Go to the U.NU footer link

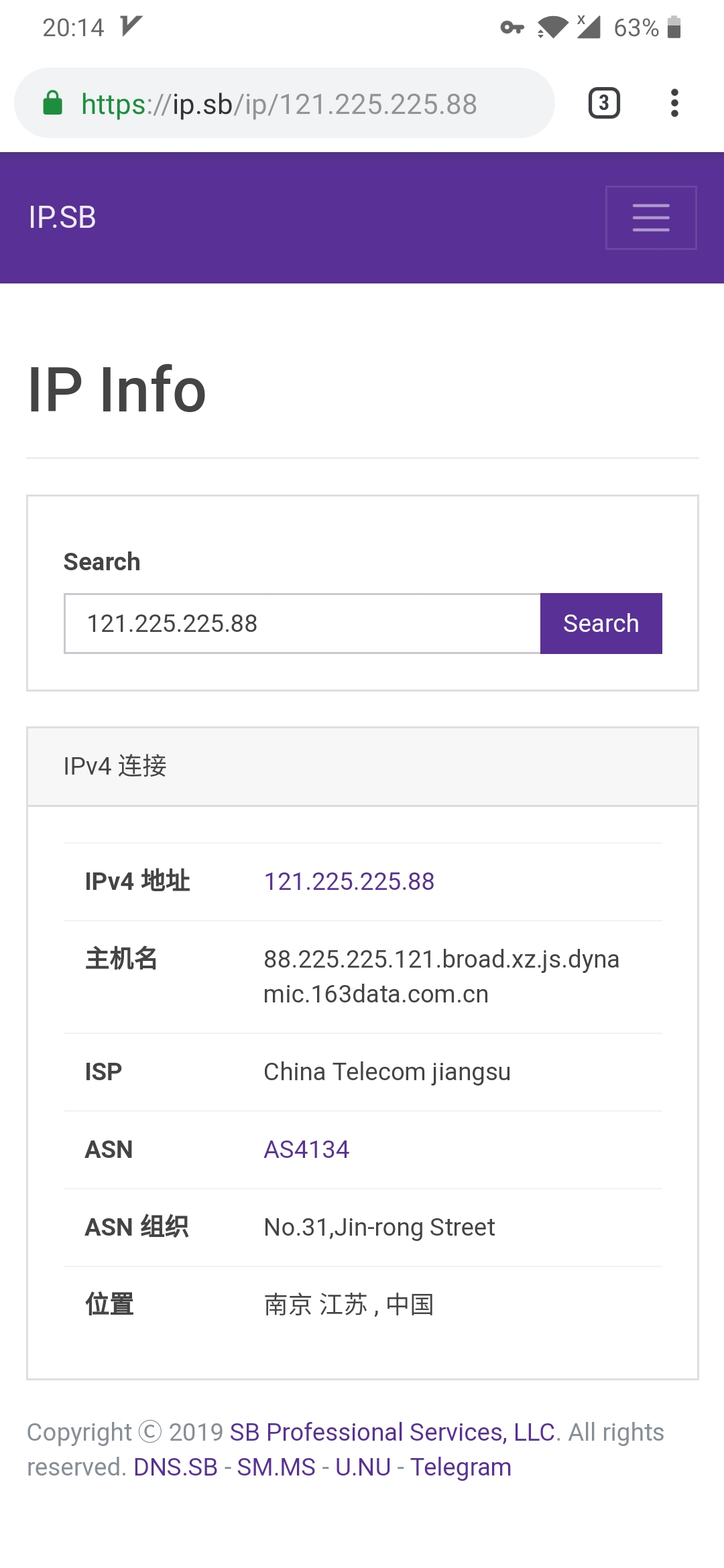point(363,1467)
